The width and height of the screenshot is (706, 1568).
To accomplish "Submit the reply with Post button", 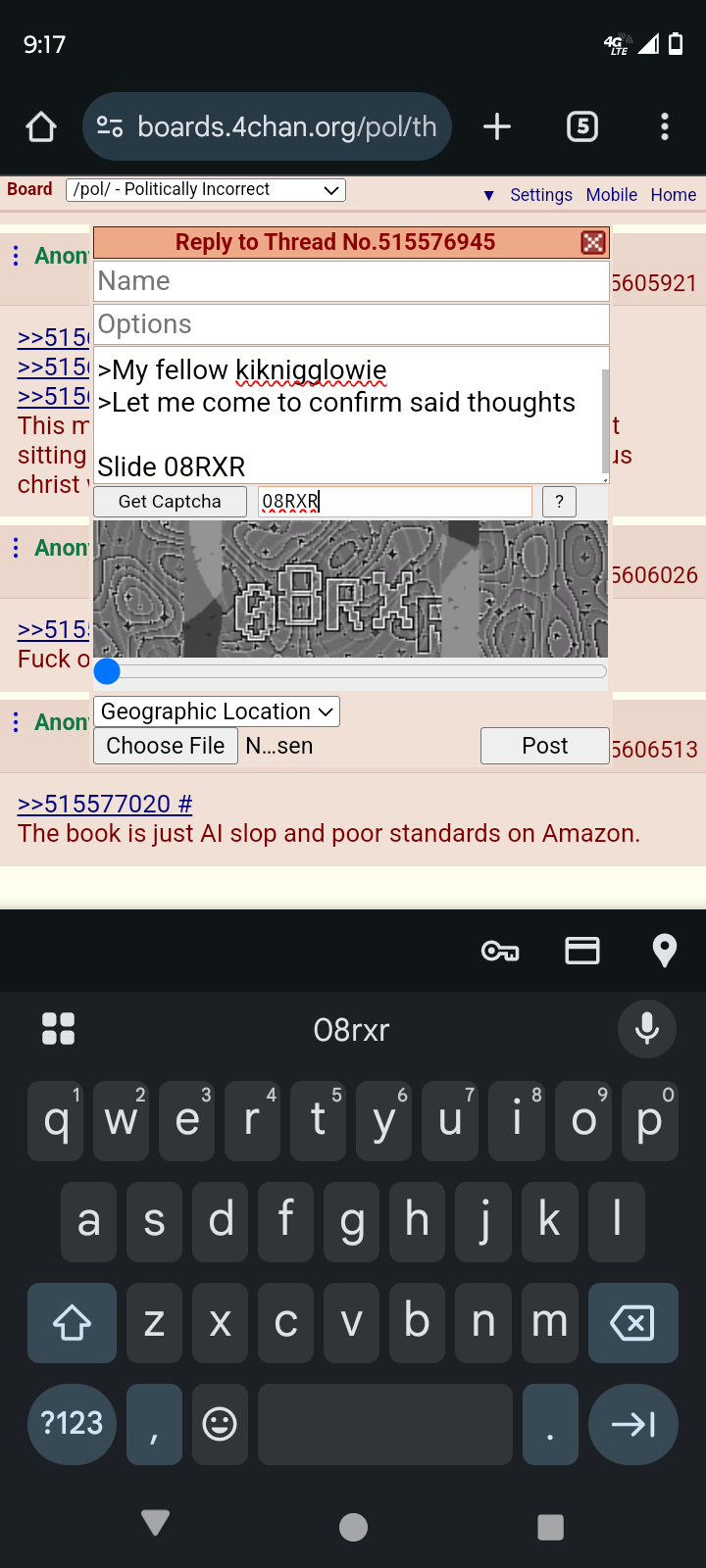I will pyautogui.click(x=544, y=746).
